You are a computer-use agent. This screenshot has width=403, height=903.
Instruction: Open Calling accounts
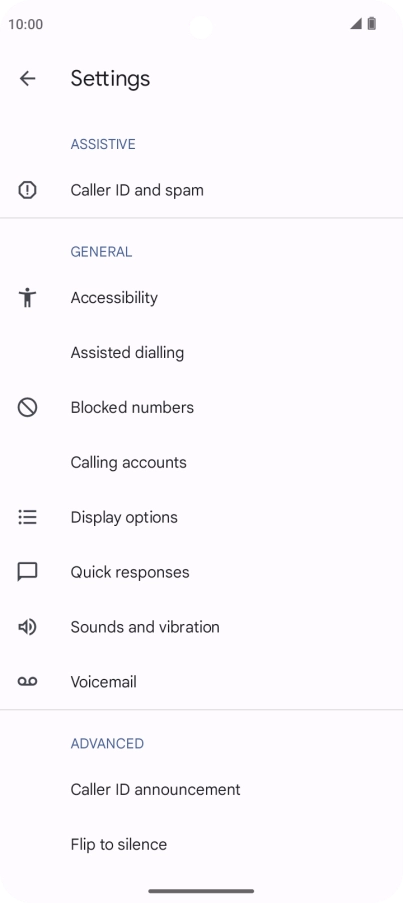(x=202, y=462)
